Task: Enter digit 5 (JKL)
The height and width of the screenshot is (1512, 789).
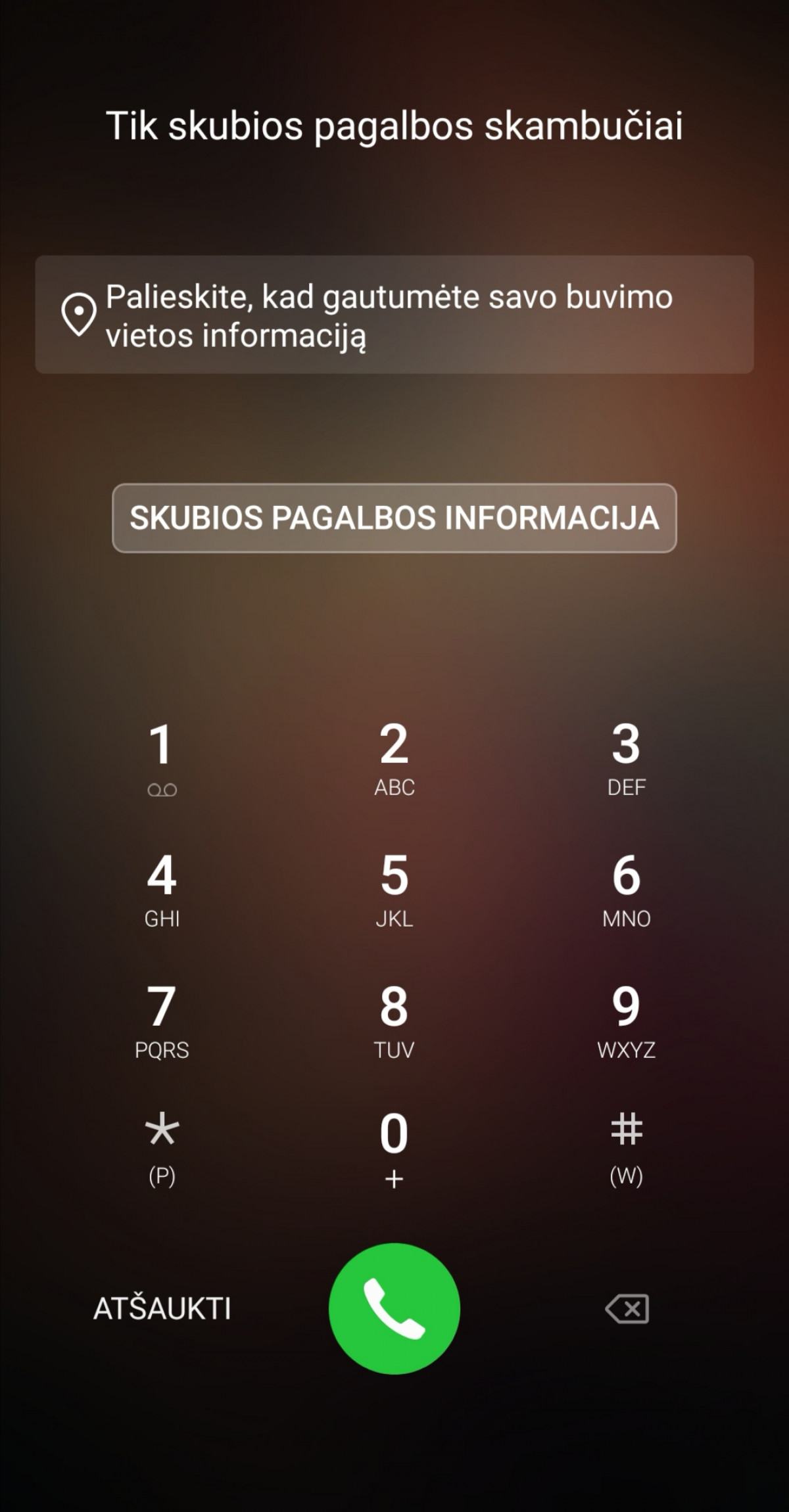Action: point(394,890)
